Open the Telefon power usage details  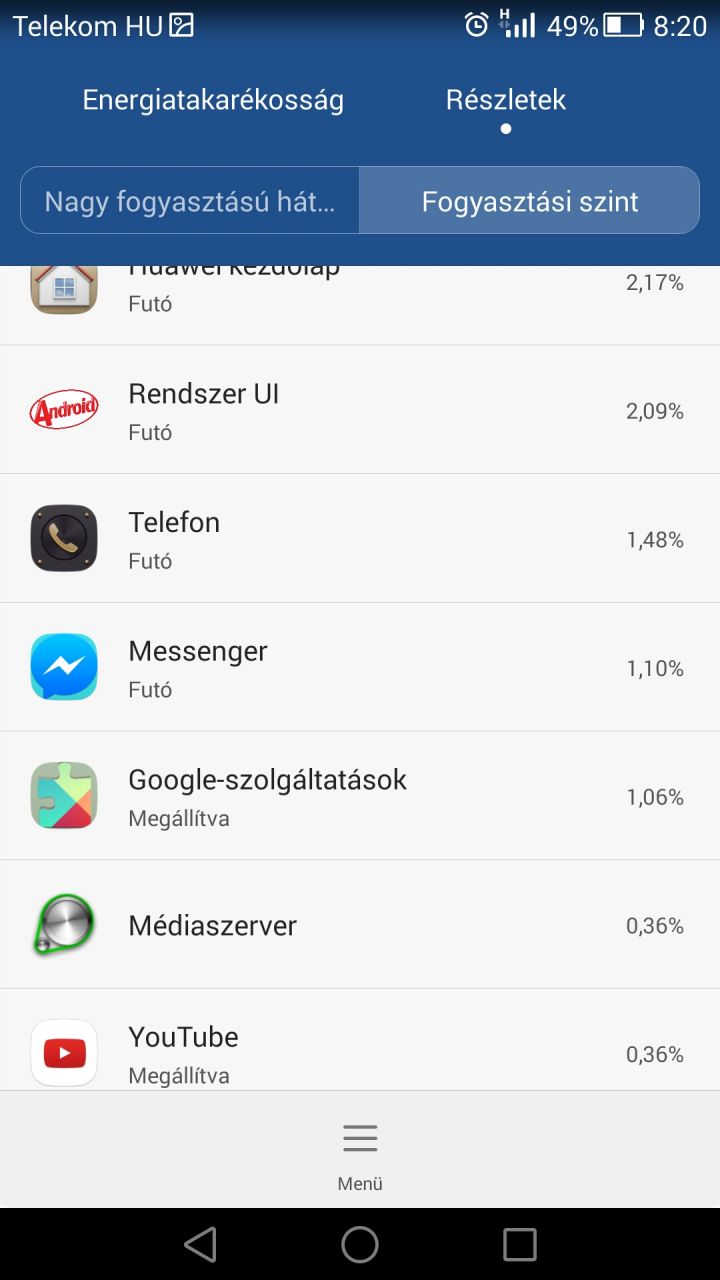pos(360,539)
